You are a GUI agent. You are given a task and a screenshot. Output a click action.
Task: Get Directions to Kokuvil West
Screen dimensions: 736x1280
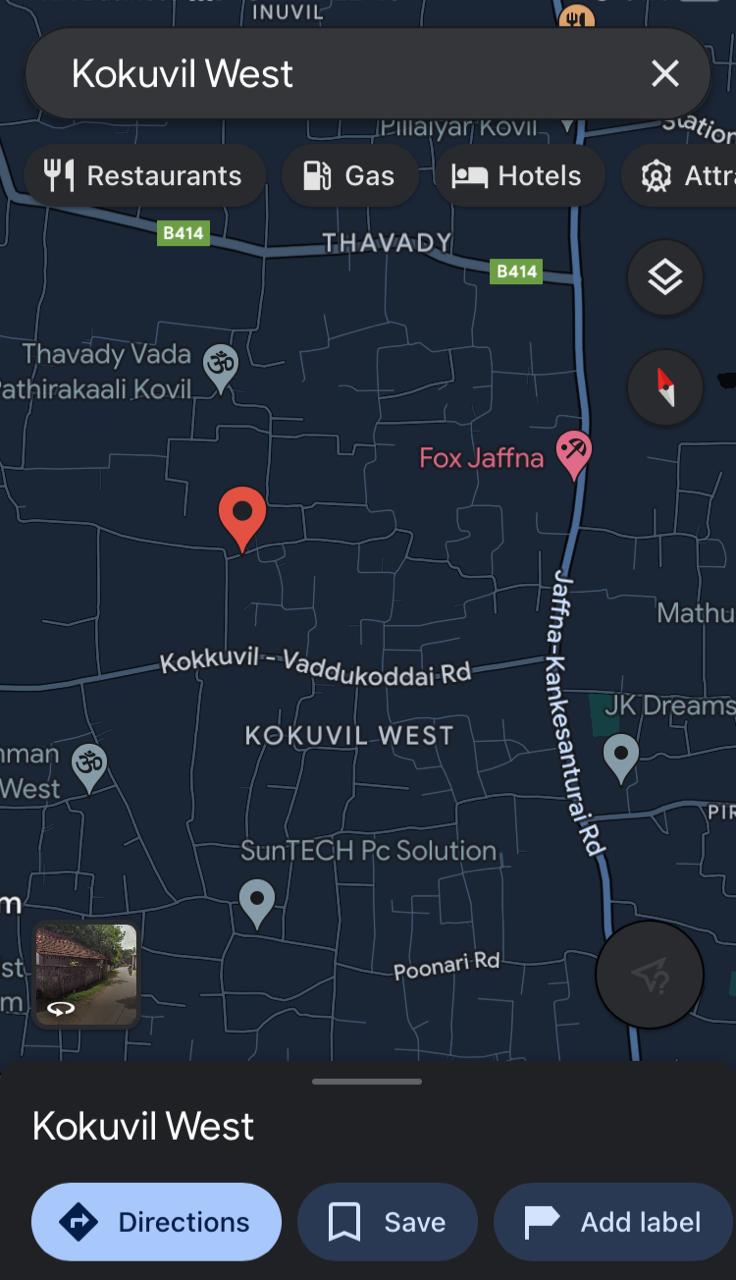tap(156, 1222)
